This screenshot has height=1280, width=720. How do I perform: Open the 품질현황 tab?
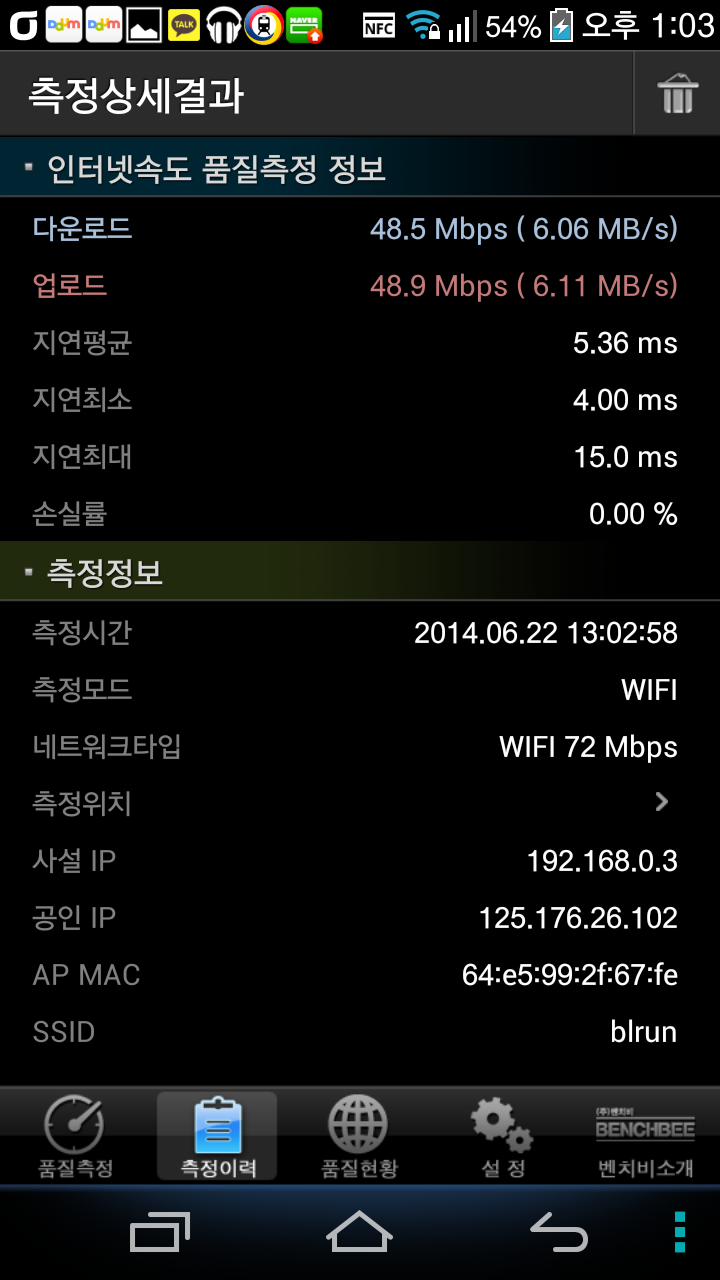coord(359,1137)
